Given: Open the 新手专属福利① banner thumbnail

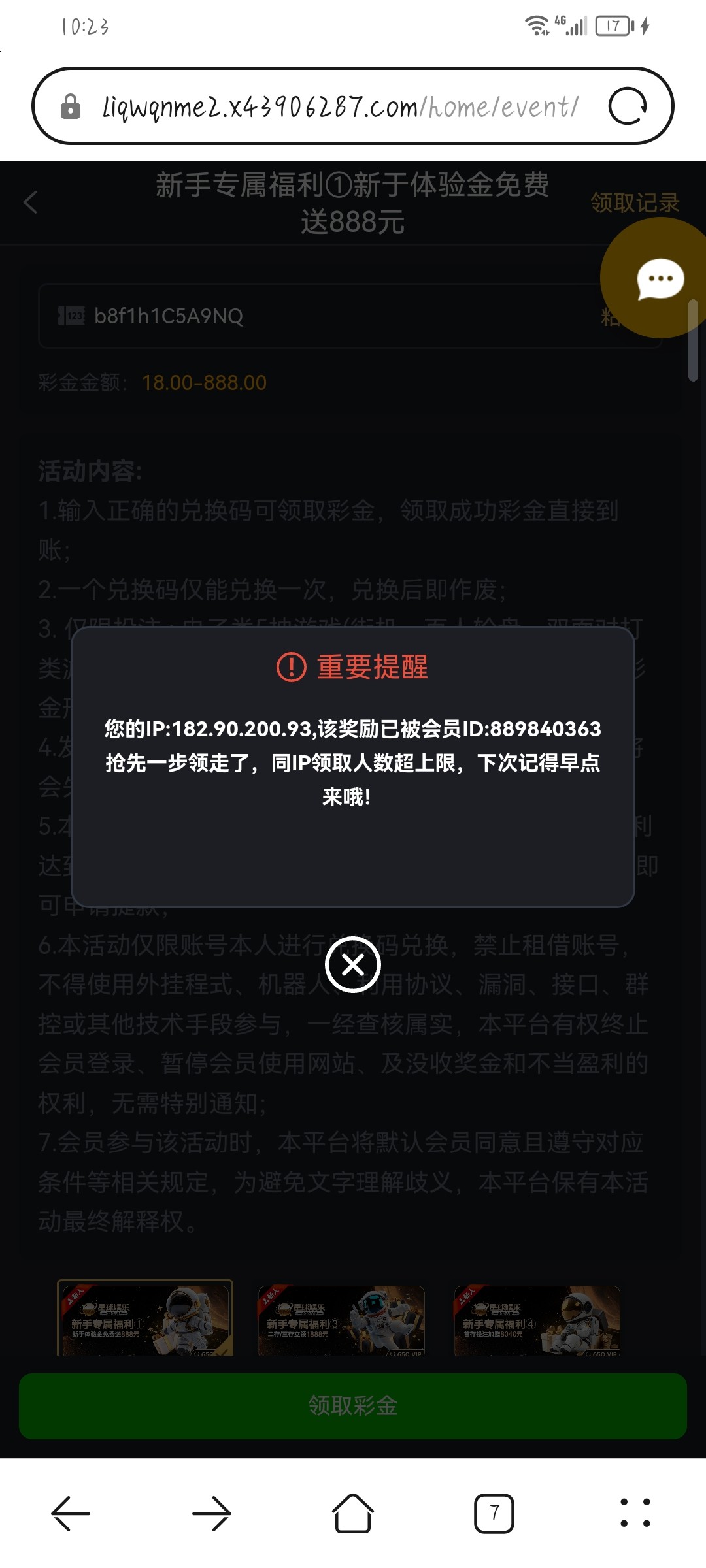Looking at the screenshot, I should (x=145, y=1320).
